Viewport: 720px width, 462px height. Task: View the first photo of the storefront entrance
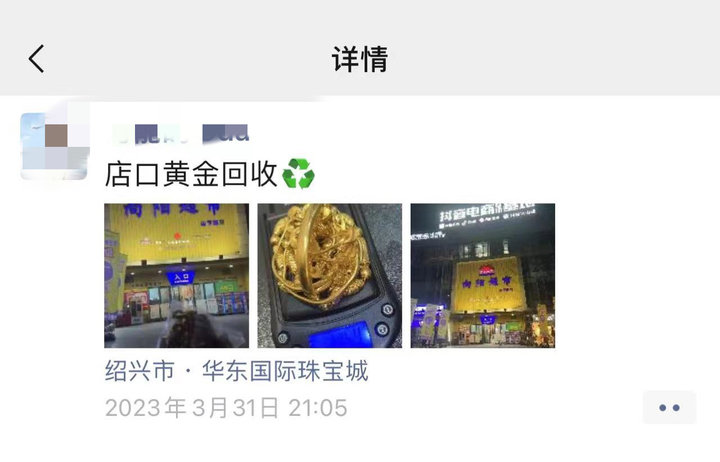point(176,276)
